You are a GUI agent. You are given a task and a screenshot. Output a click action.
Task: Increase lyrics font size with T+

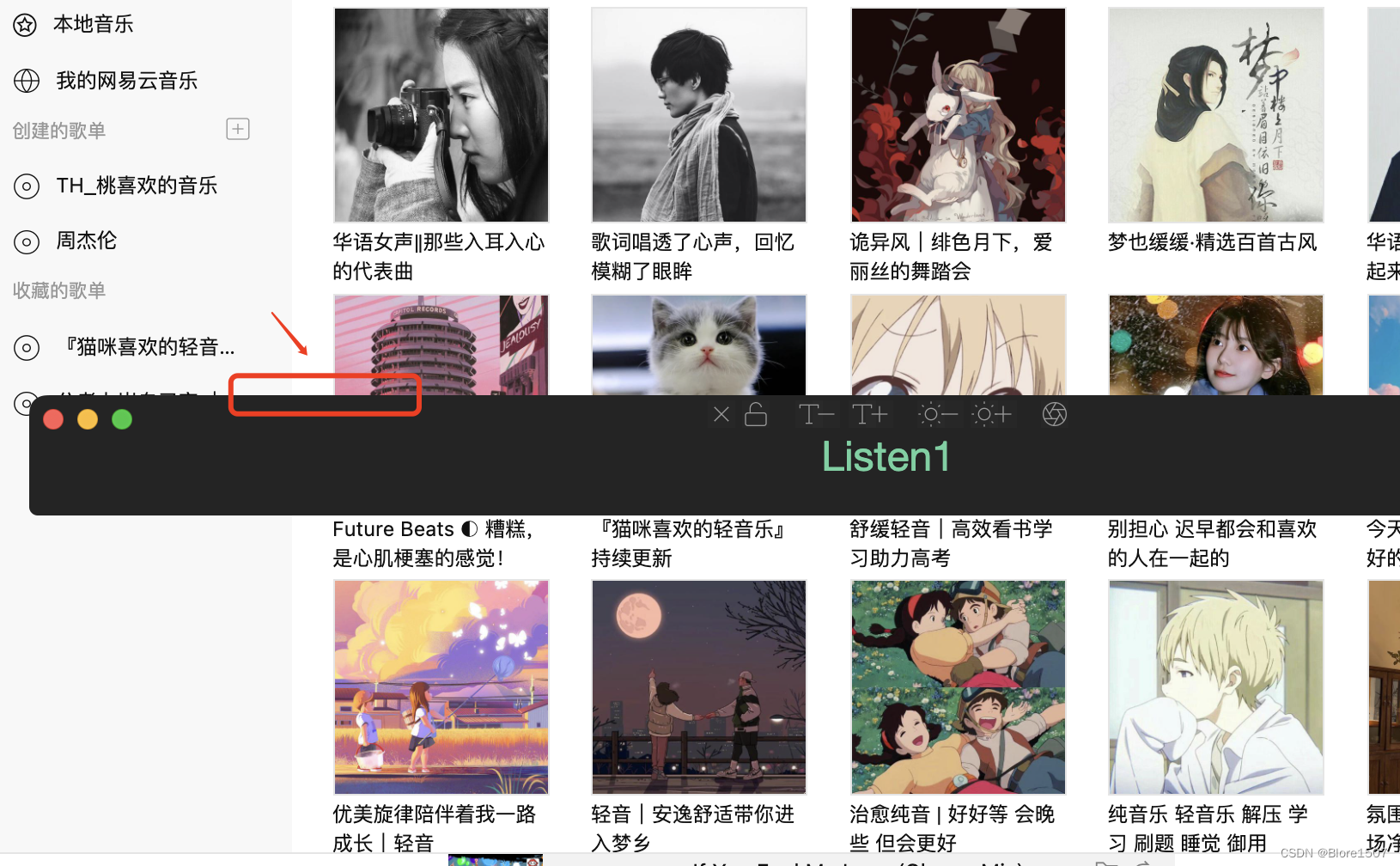tap(869, 415)
